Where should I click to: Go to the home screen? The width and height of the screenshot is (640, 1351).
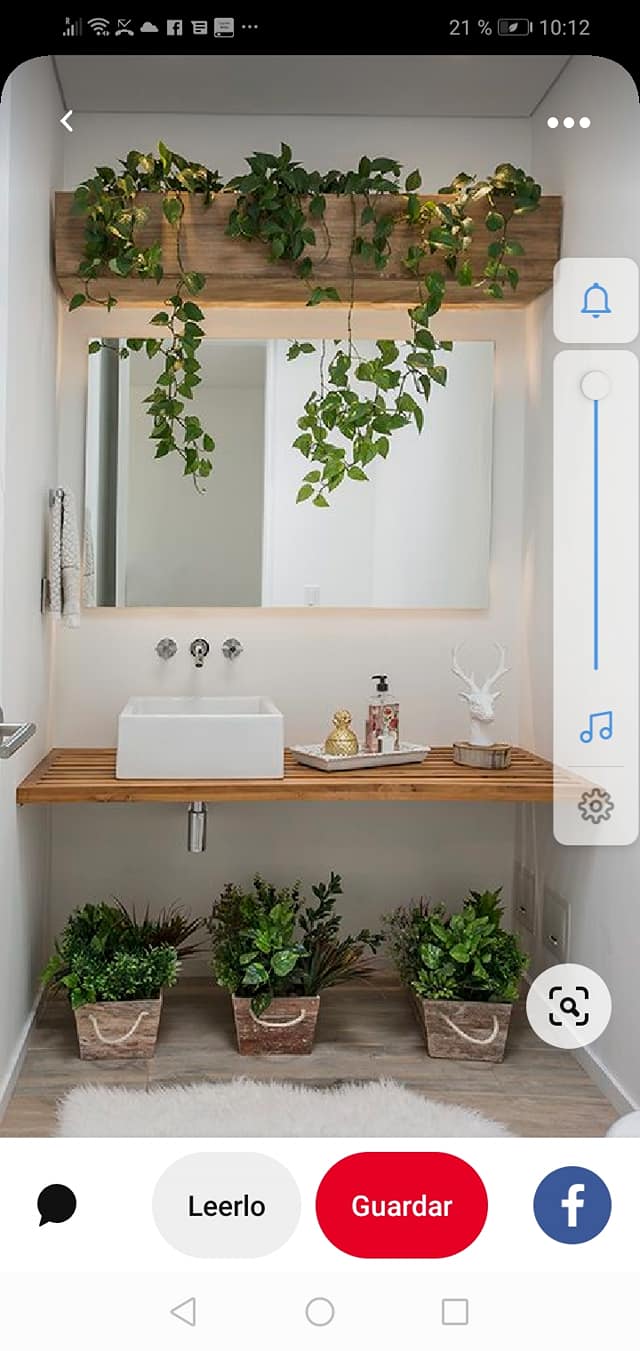320,1311
